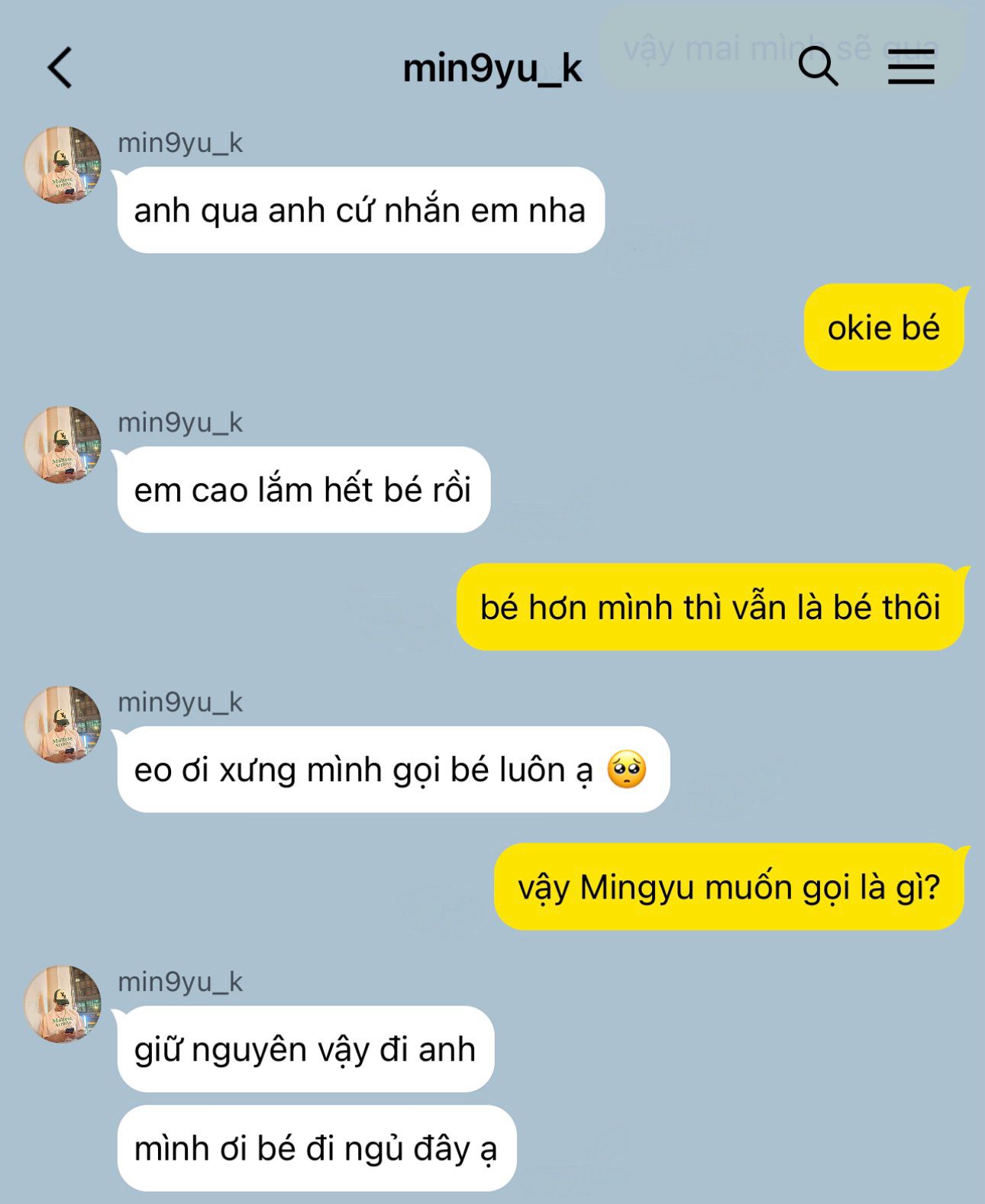Open the chat hamburger menu
985x1204 pixels.
pos(911,66)
